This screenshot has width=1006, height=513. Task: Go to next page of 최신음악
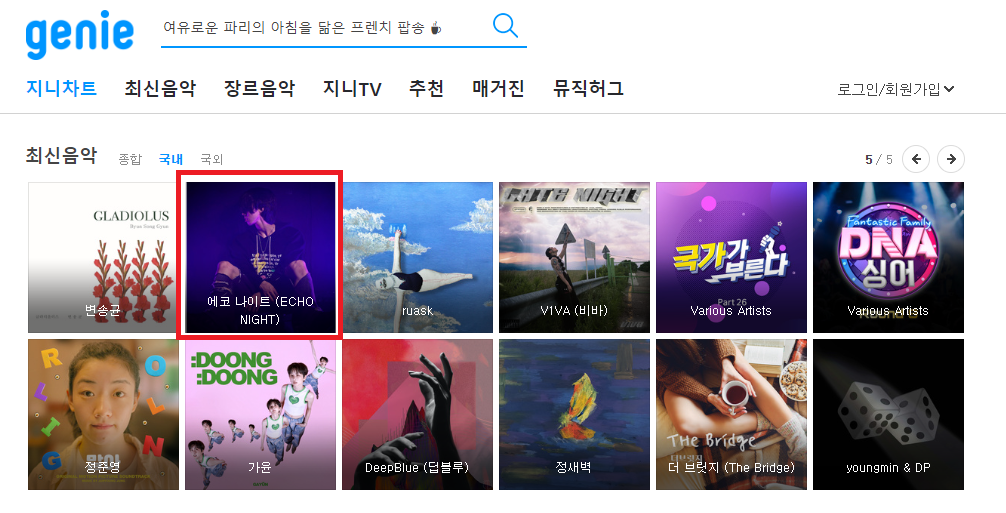[x=951, y=158]
